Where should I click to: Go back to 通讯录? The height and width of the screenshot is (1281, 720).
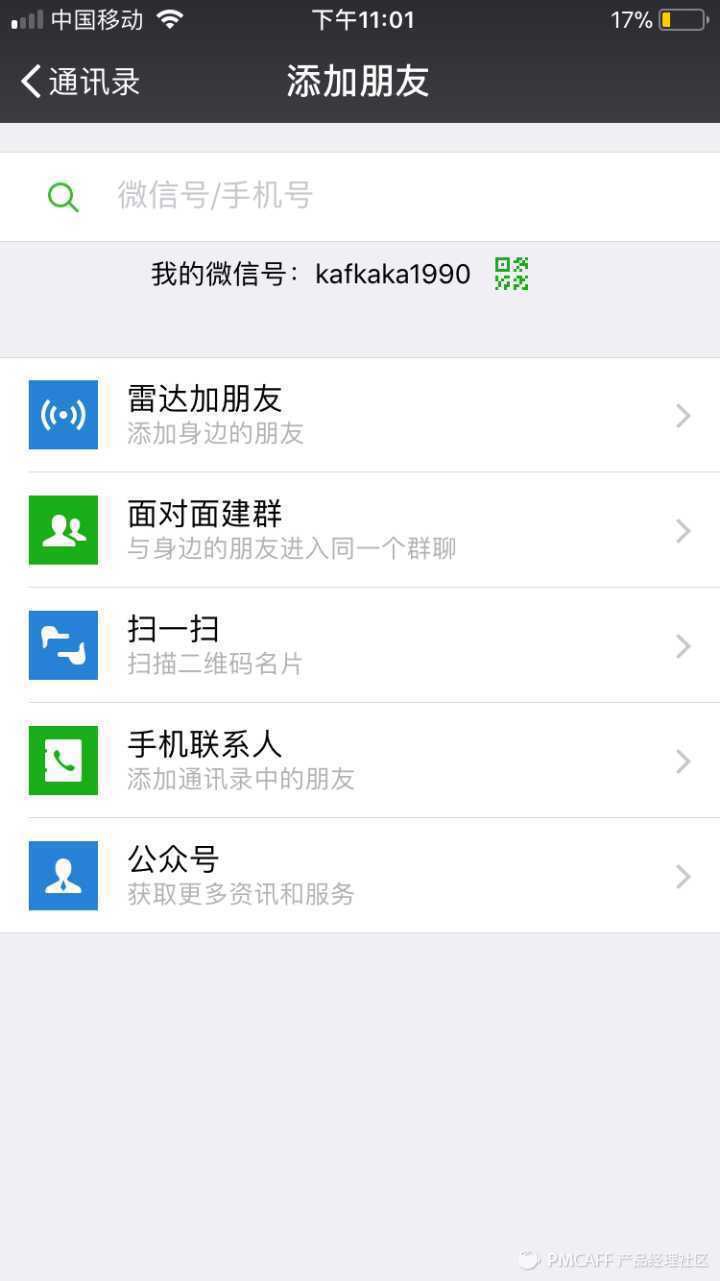(x=80, y=82)
